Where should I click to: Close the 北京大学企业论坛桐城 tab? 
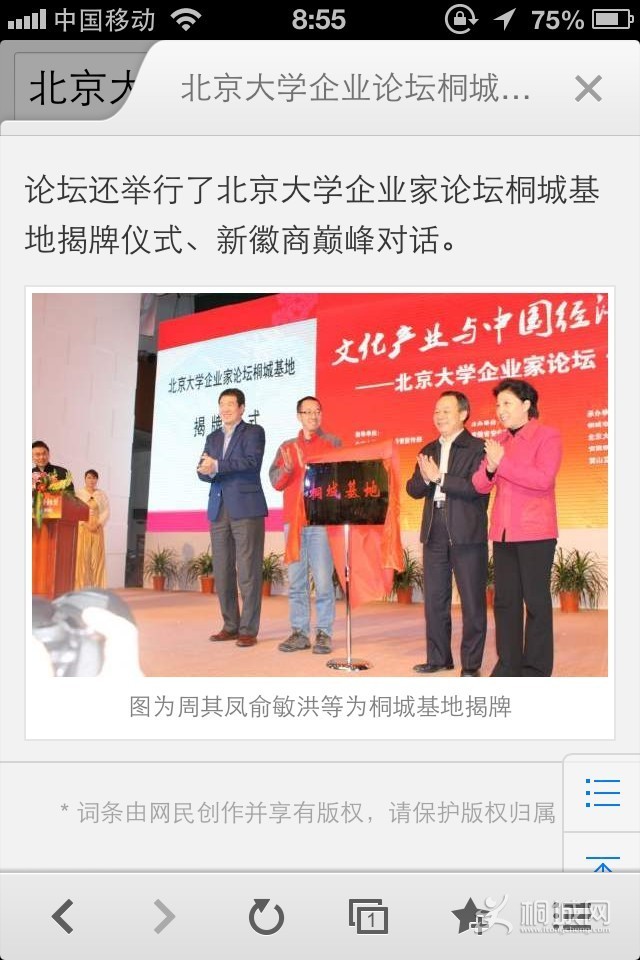pyautogui.click(x=588, y=89)
